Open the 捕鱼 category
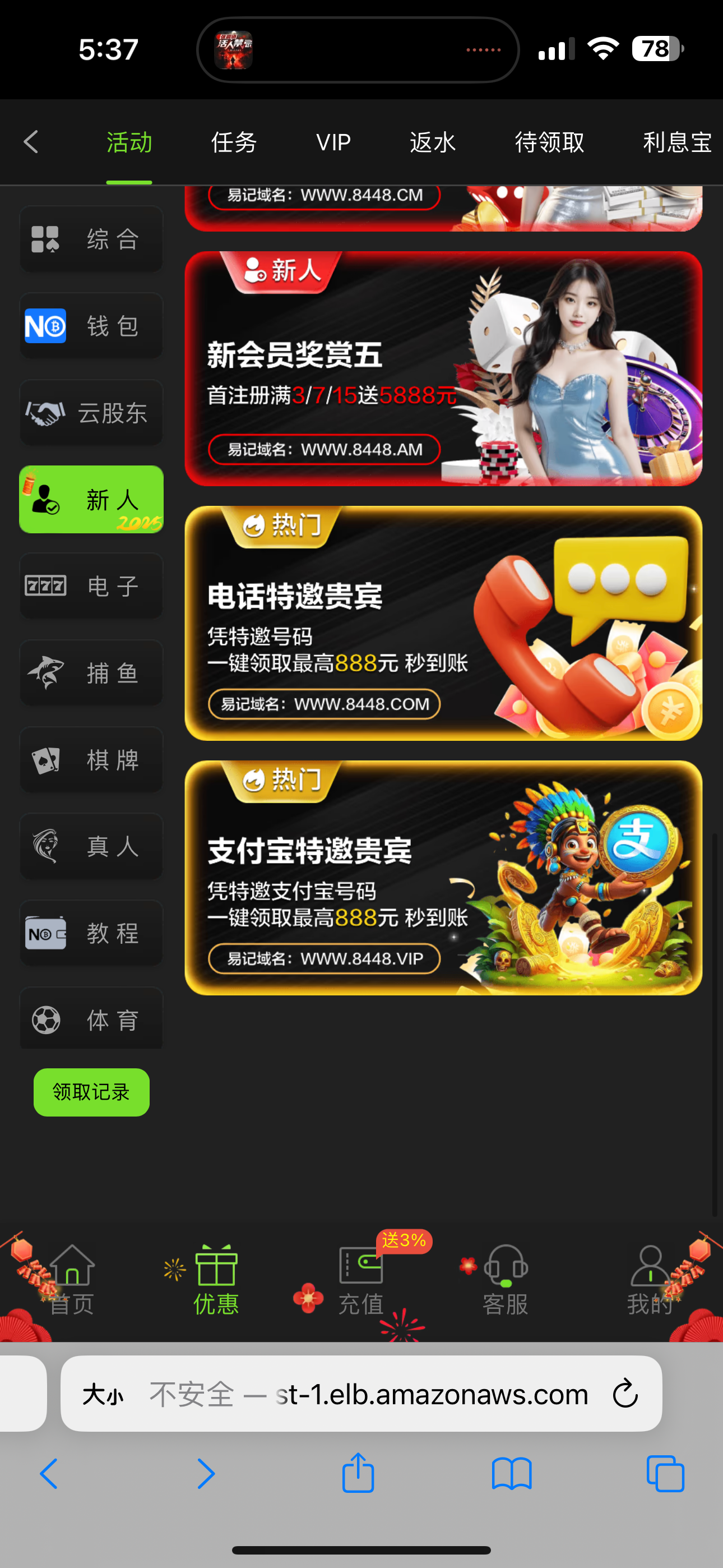 (x=91, y=673)
